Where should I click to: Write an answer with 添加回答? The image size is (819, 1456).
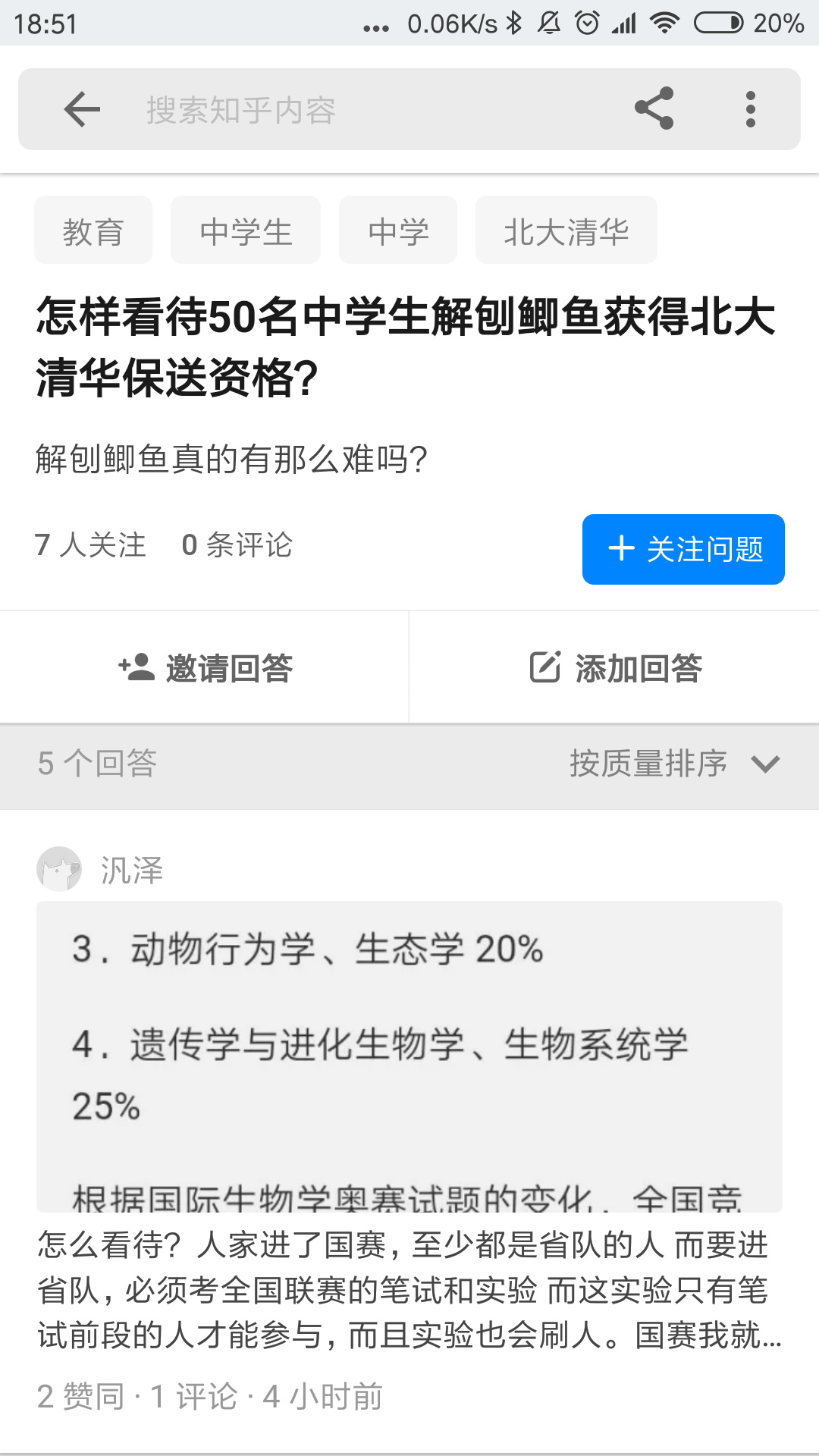[x=614, y=668]
